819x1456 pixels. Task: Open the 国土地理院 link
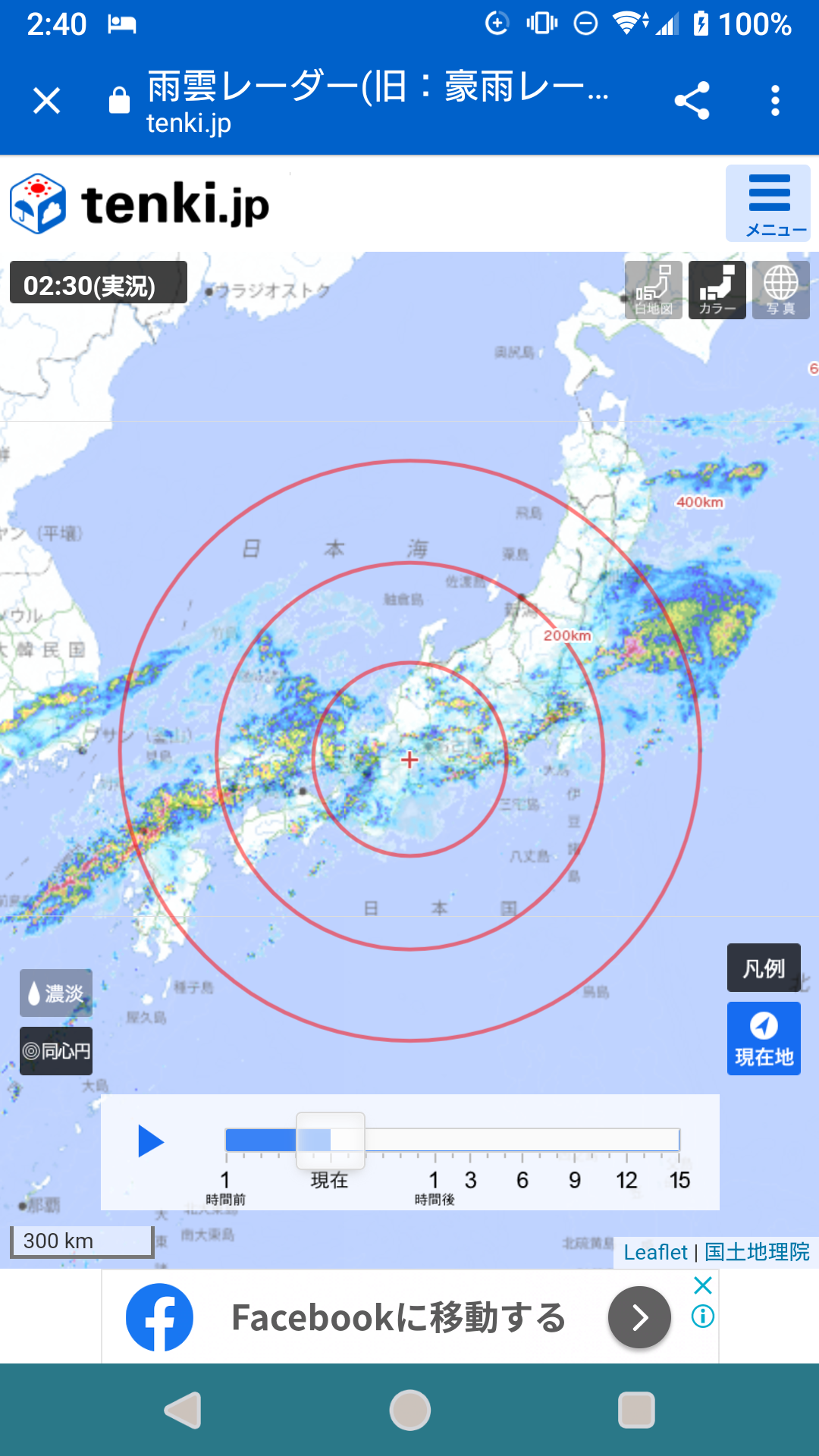click(757, 1252)
